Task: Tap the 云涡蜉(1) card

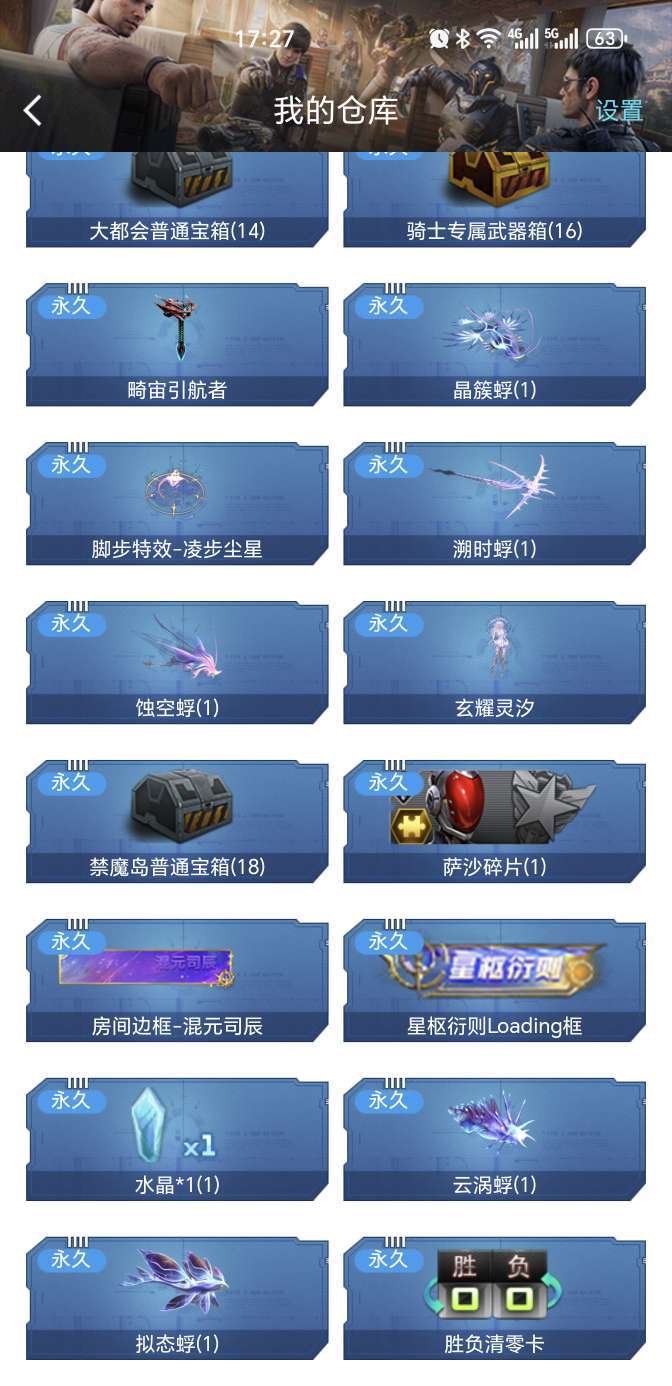Action: [494, 1140]
